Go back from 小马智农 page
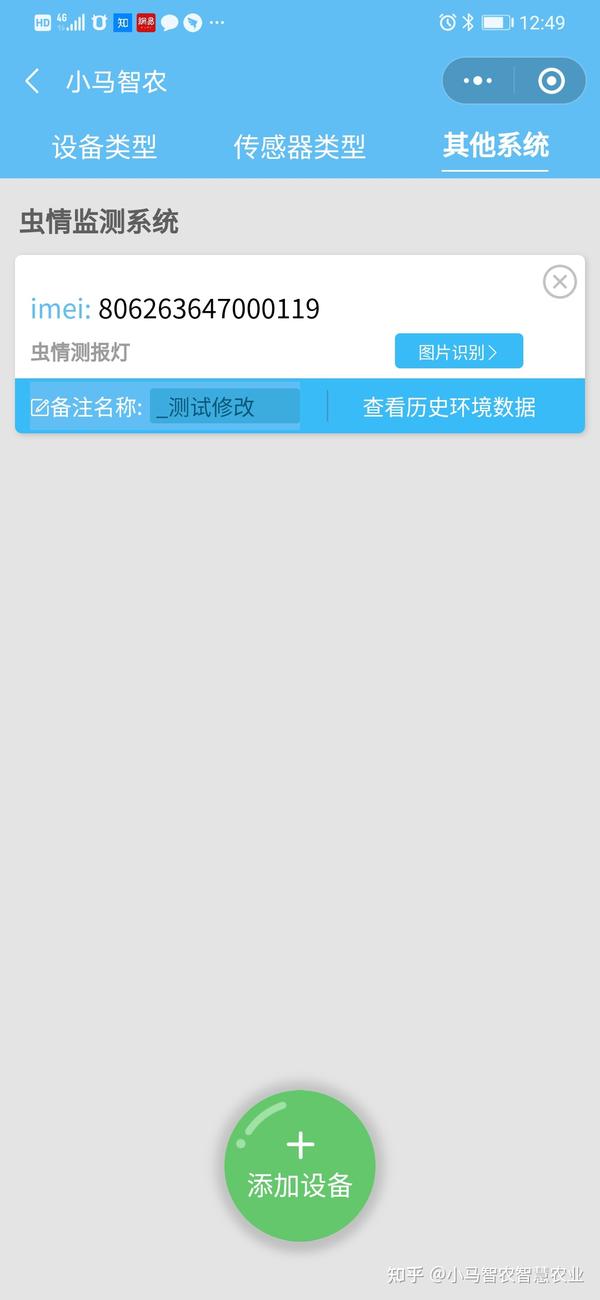This screenshot has width=600, height=1300. (x=33, y=81)
